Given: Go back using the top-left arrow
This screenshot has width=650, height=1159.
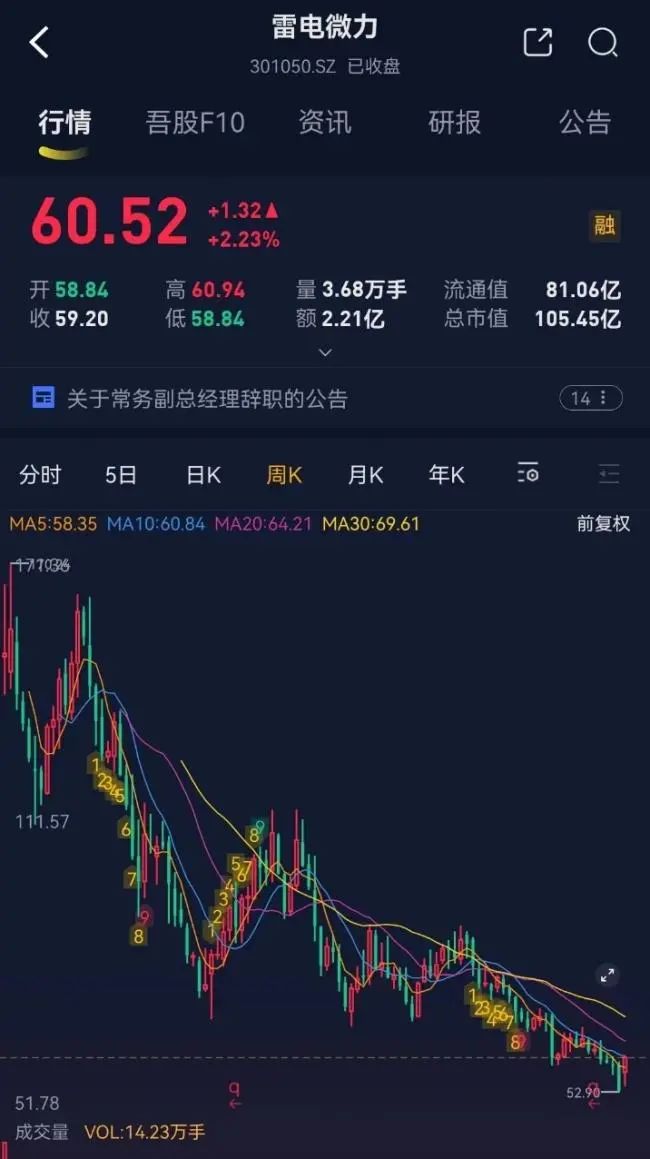Looking at the screenshot, I should (x=40, y=43).
